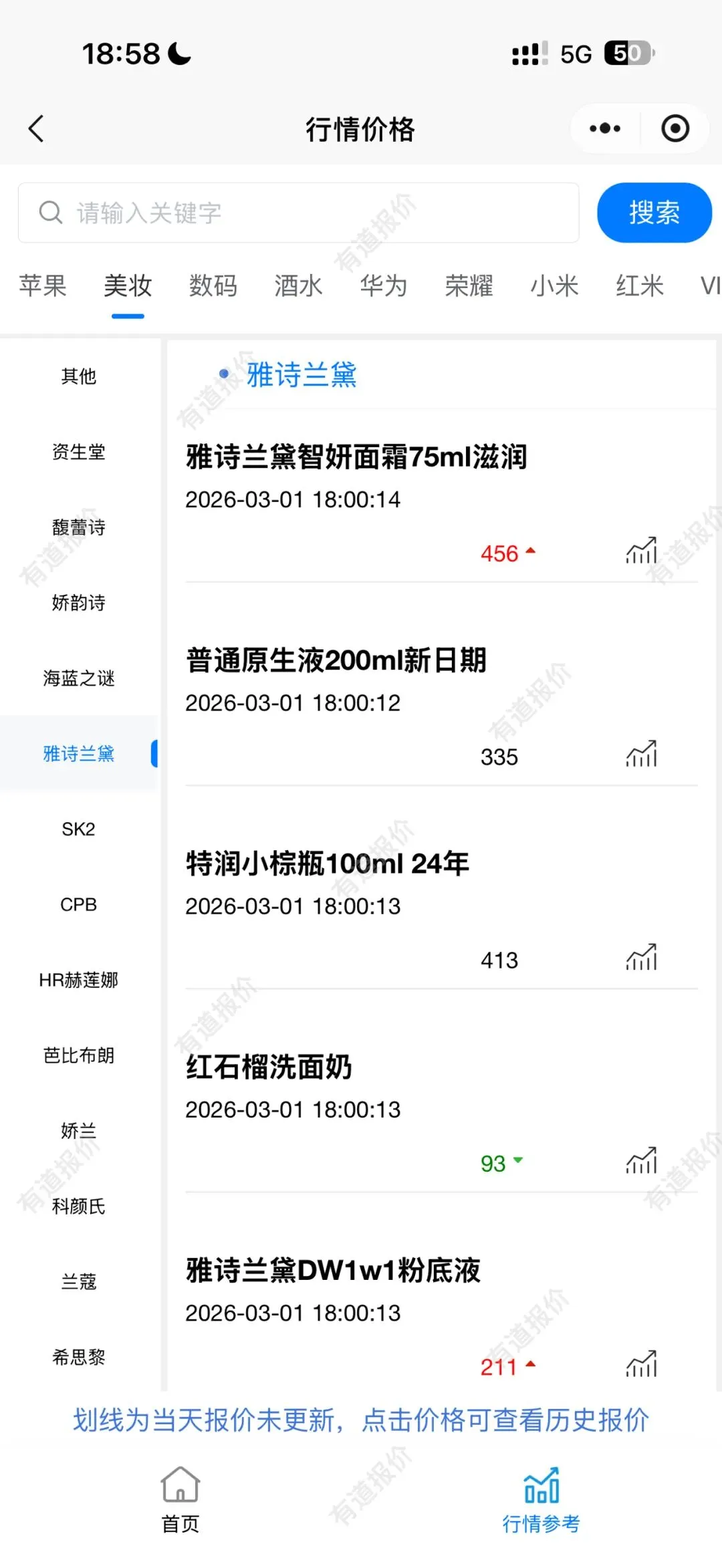The image size is (722, 1568).
Task: Open the mini program overflow menu
Action: (x=605, y=128)
